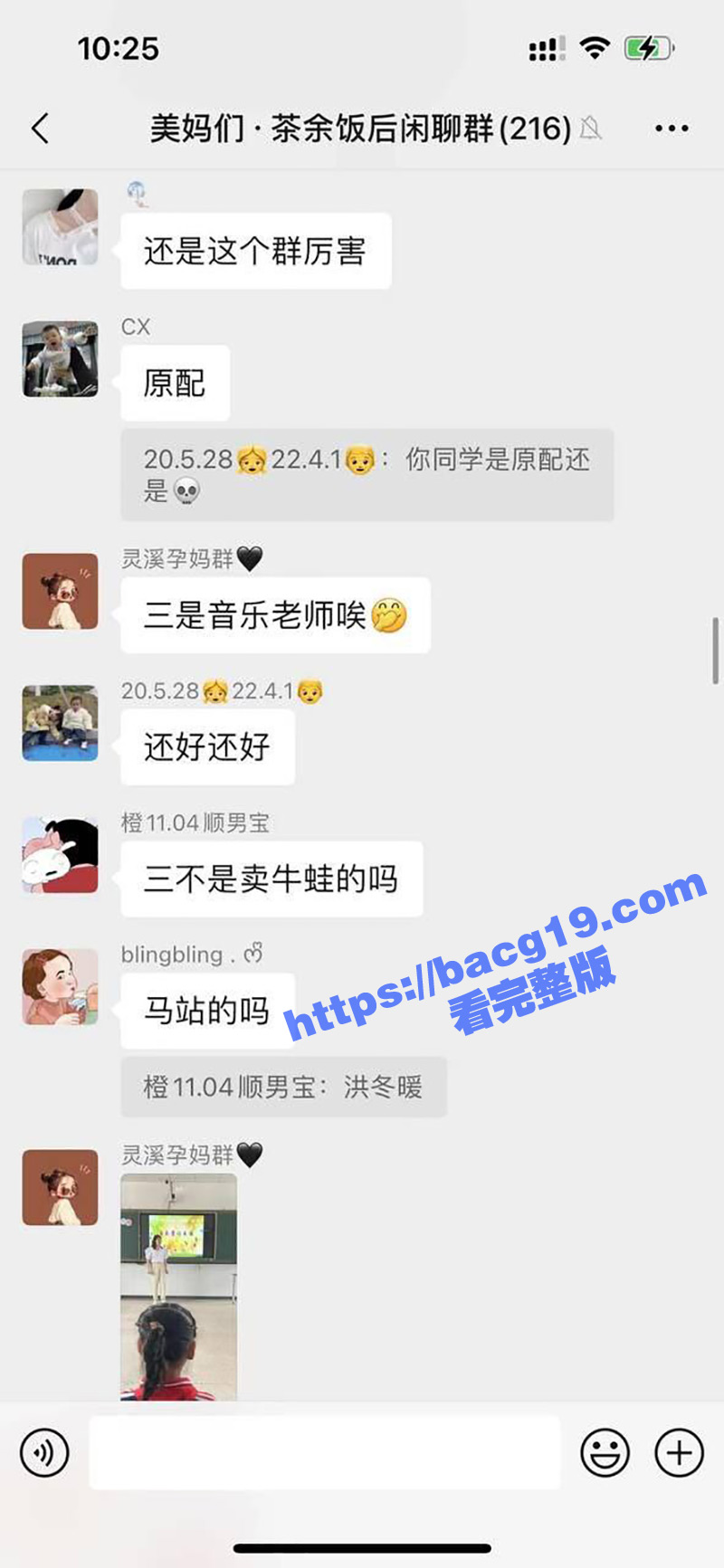
Task: Open the classroom photo sent by 灵溪孕妈群
Action: point(179,1287)
